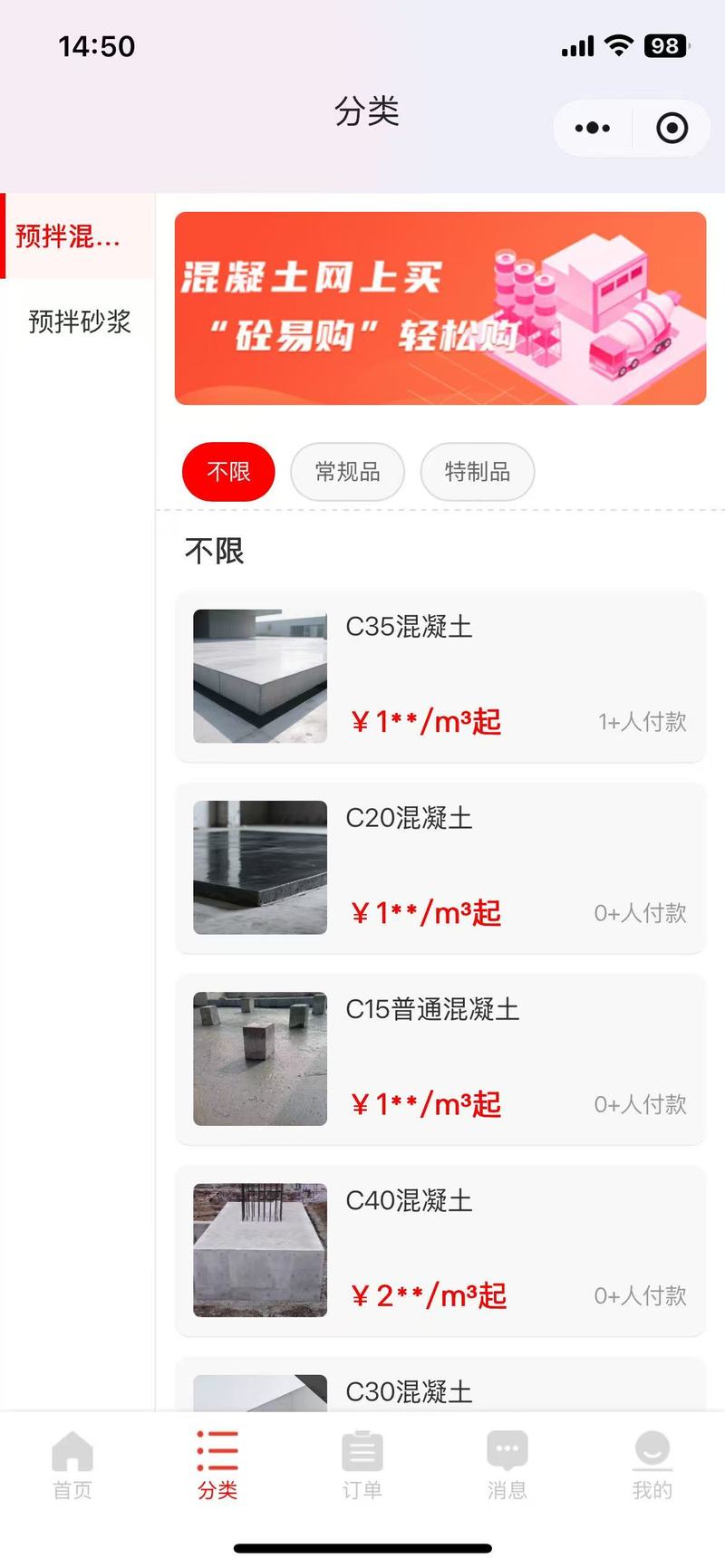
Task: Filter products by 特制品
Action: (478, 472)
